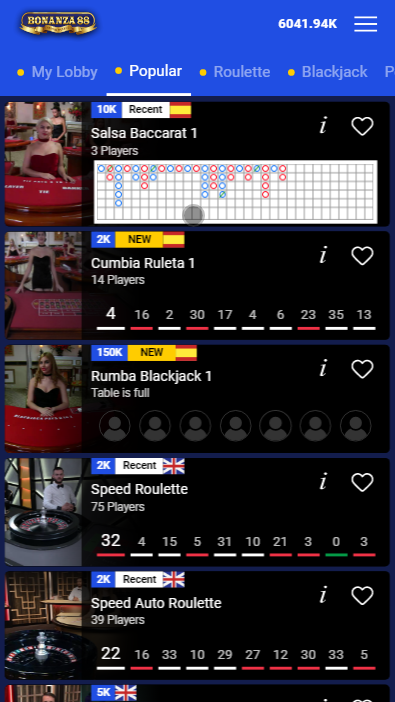The width and height of the screenshot is (395, 702).
Task: Favorite Speed Auto Roulette
Action: (x=362, y=596)
